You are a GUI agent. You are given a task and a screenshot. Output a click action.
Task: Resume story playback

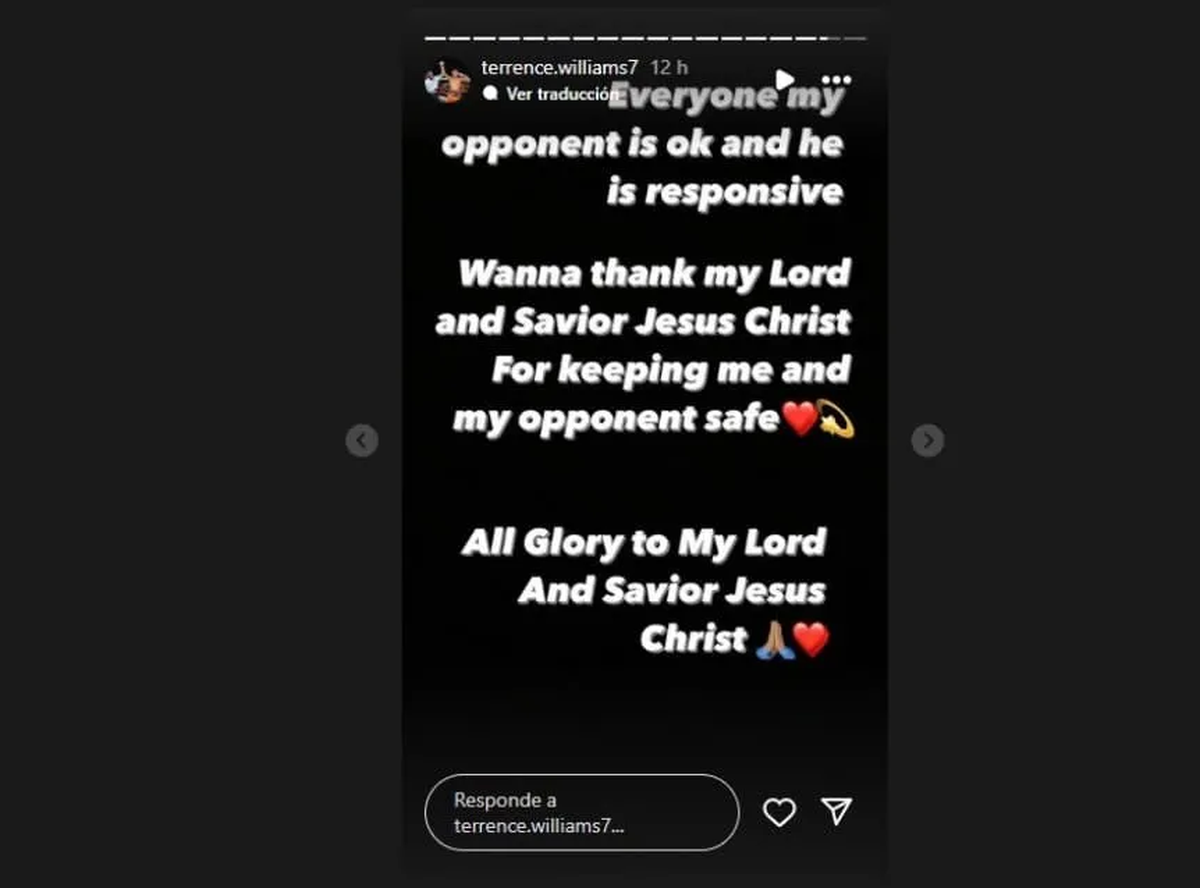click(785, 79)
